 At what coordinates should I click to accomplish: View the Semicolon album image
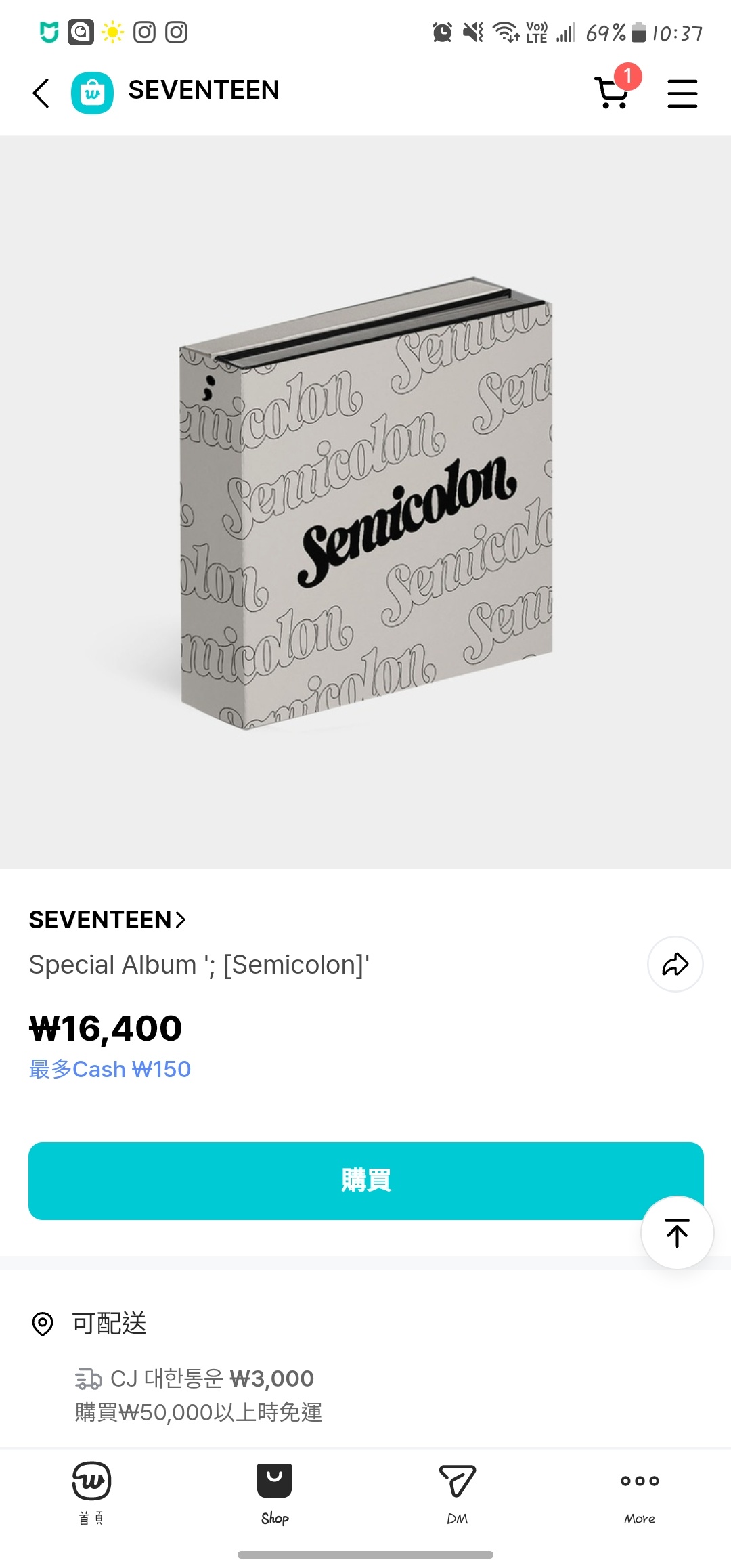click(x=365, y=502)
